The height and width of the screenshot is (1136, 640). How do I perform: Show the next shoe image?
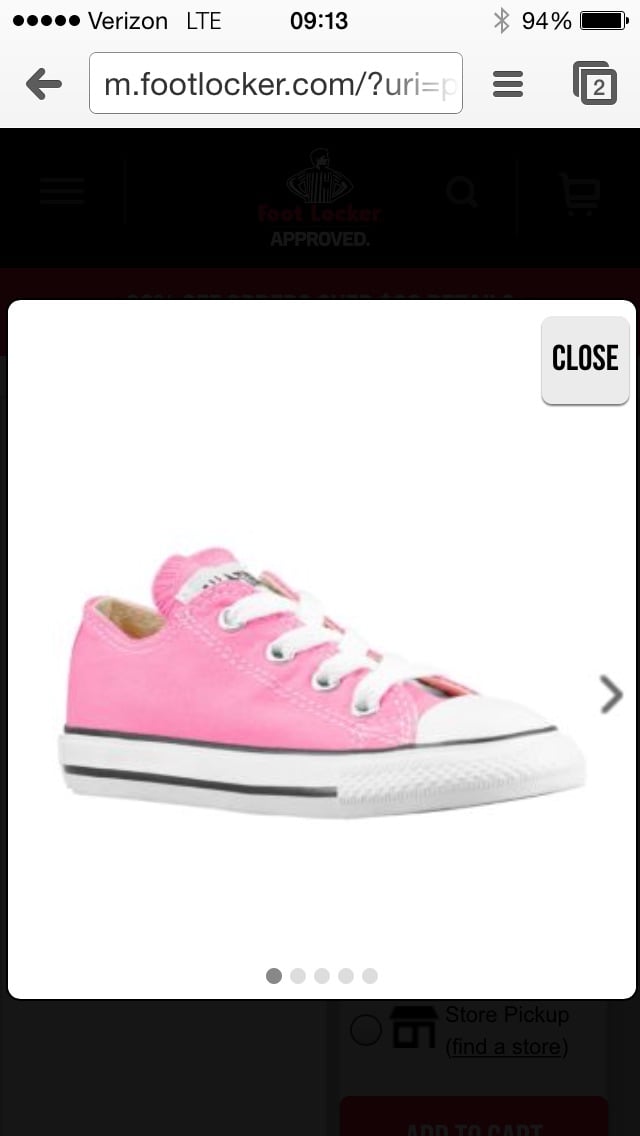tap(610, 694)
